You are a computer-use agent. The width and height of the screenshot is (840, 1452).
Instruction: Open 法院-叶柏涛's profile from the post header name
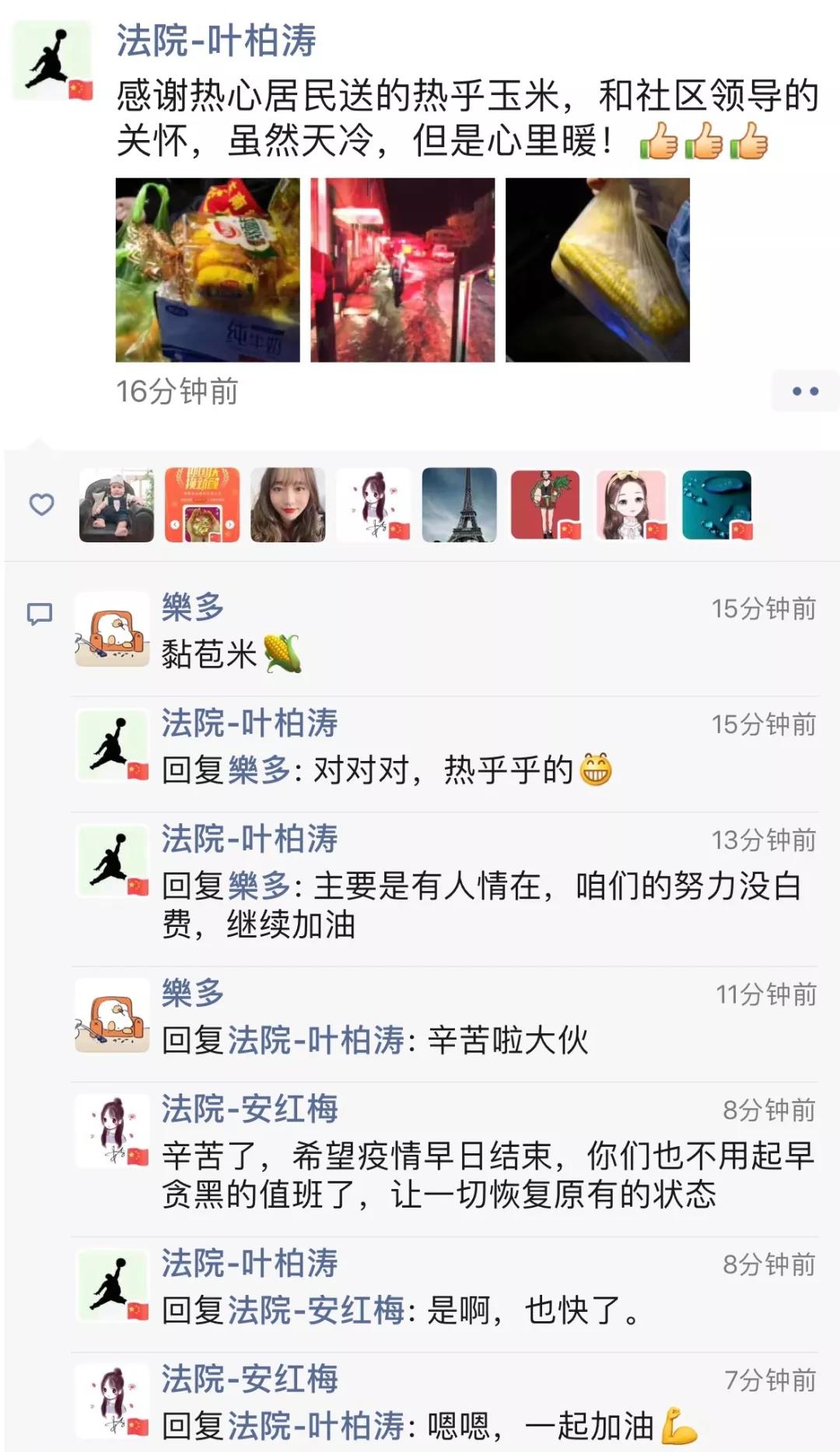coord(216,40)
